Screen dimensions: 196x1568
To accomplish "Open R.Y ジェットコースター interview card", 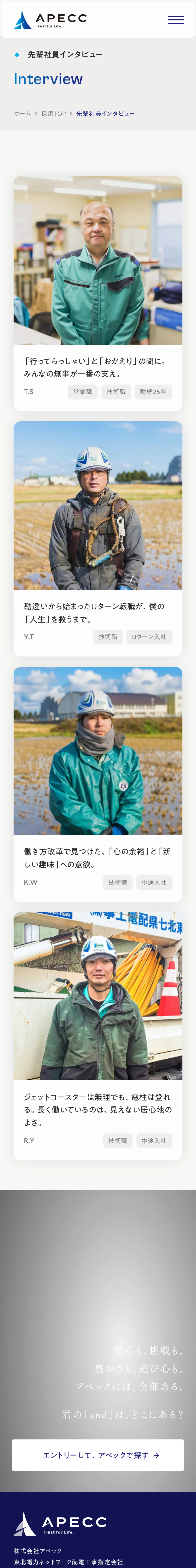I will tap(97, 1035).
